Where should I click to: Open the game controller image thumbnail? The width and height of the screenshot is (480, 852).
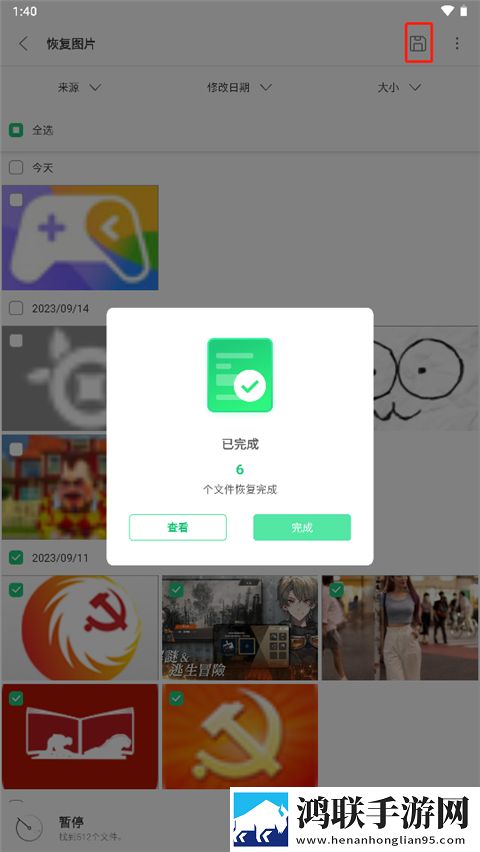click(80, 237)
